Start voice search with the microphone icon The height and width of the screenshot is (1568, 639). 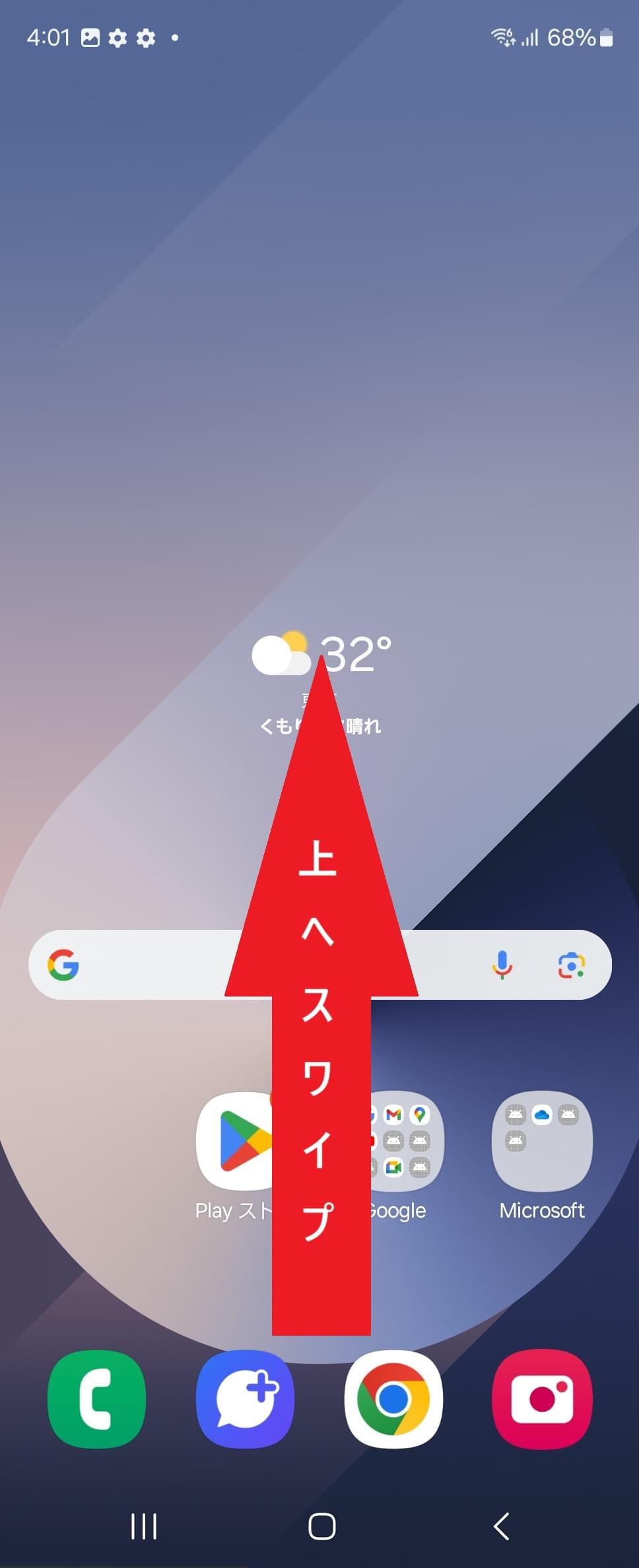tap(502, 965)
